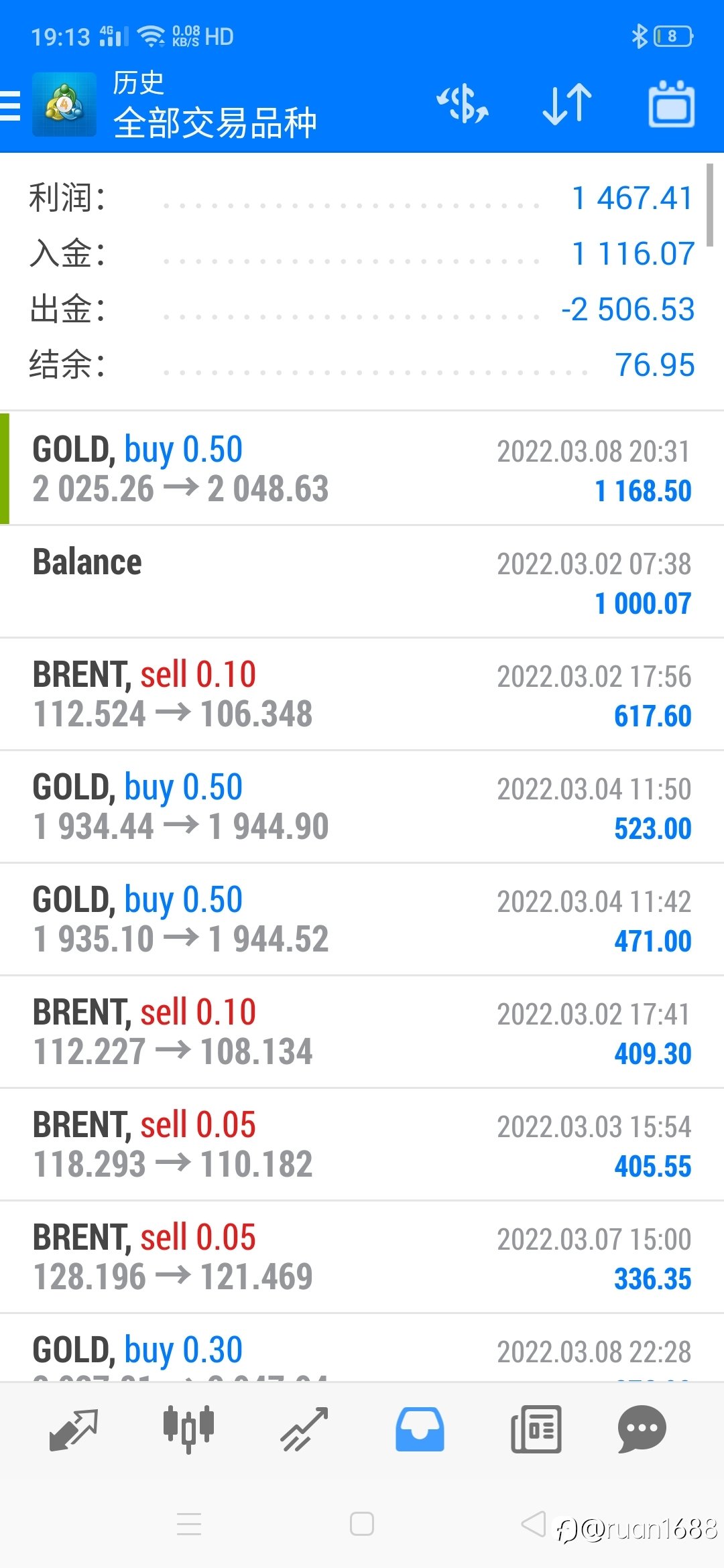The height and width of the screenshot is (1568, 724).
Task: Tap the system home button
Action: tap(362, 1524)
